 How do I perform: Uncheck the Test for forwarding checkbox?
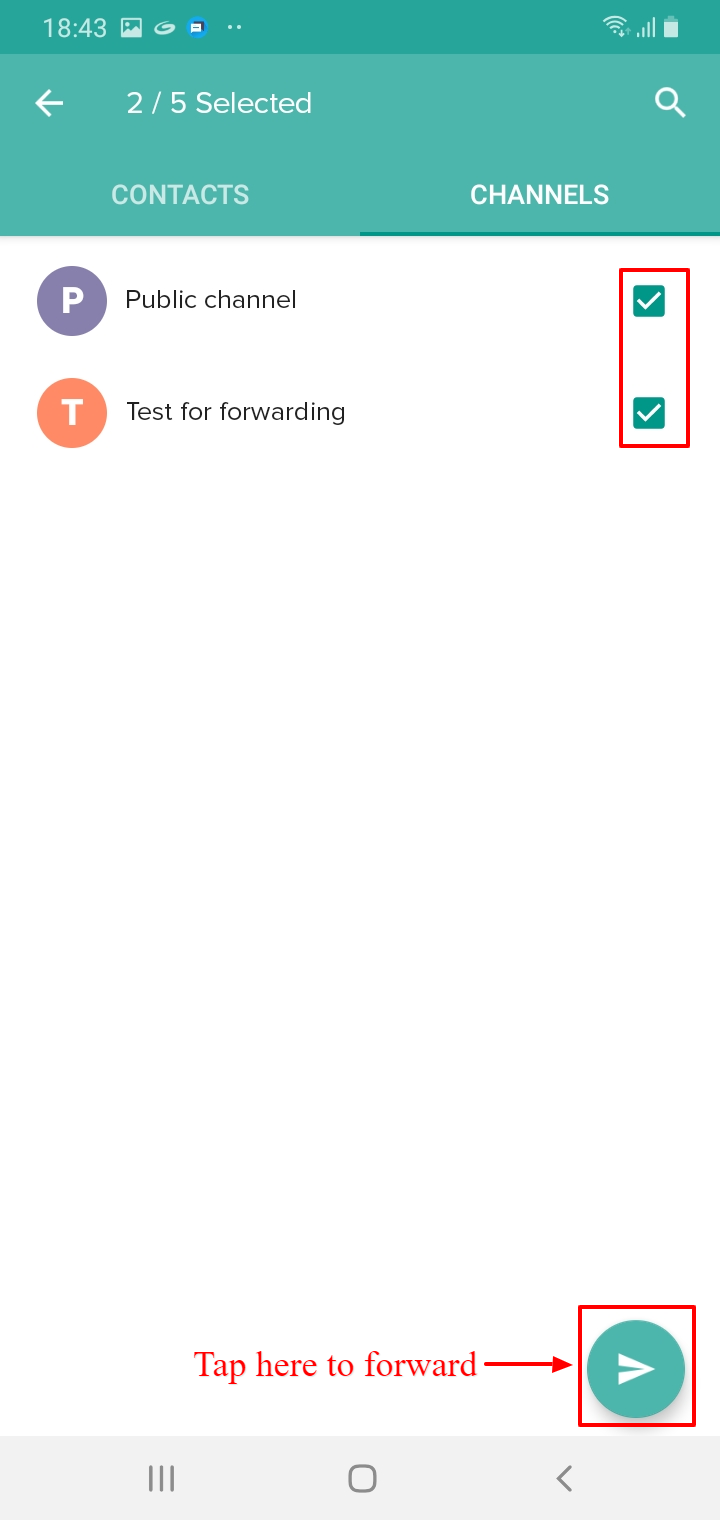point(649,412)
